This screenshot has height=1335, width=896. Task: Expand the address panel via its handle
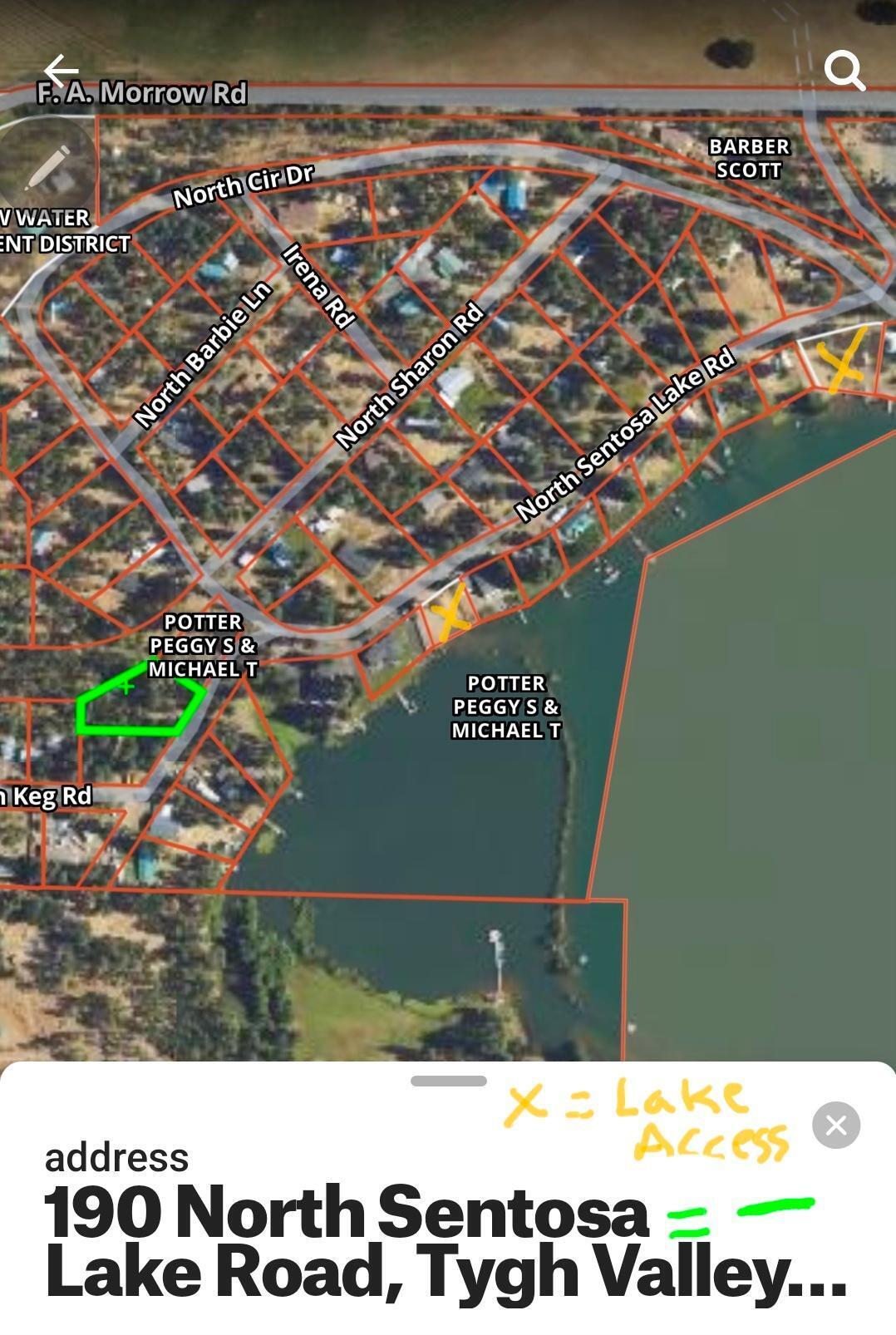click(448, 1081)
